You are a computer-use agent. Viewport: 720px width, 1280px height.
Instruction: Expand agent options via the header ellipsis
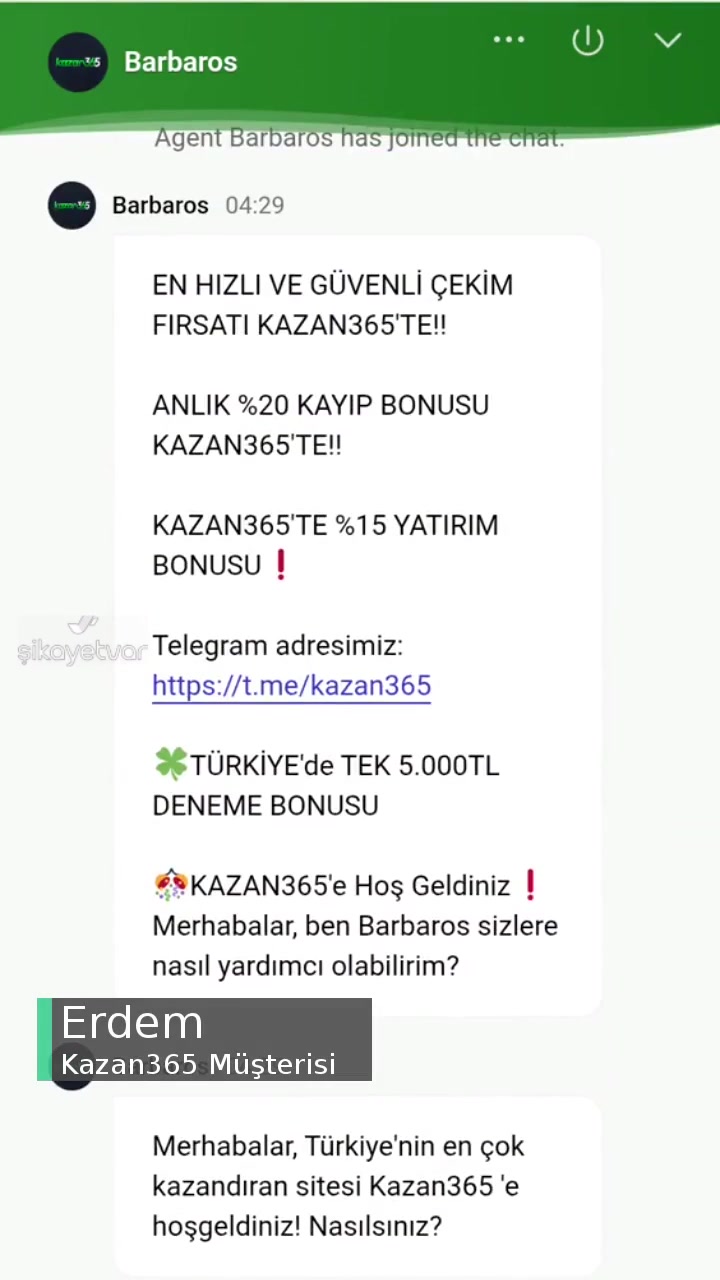509,40
